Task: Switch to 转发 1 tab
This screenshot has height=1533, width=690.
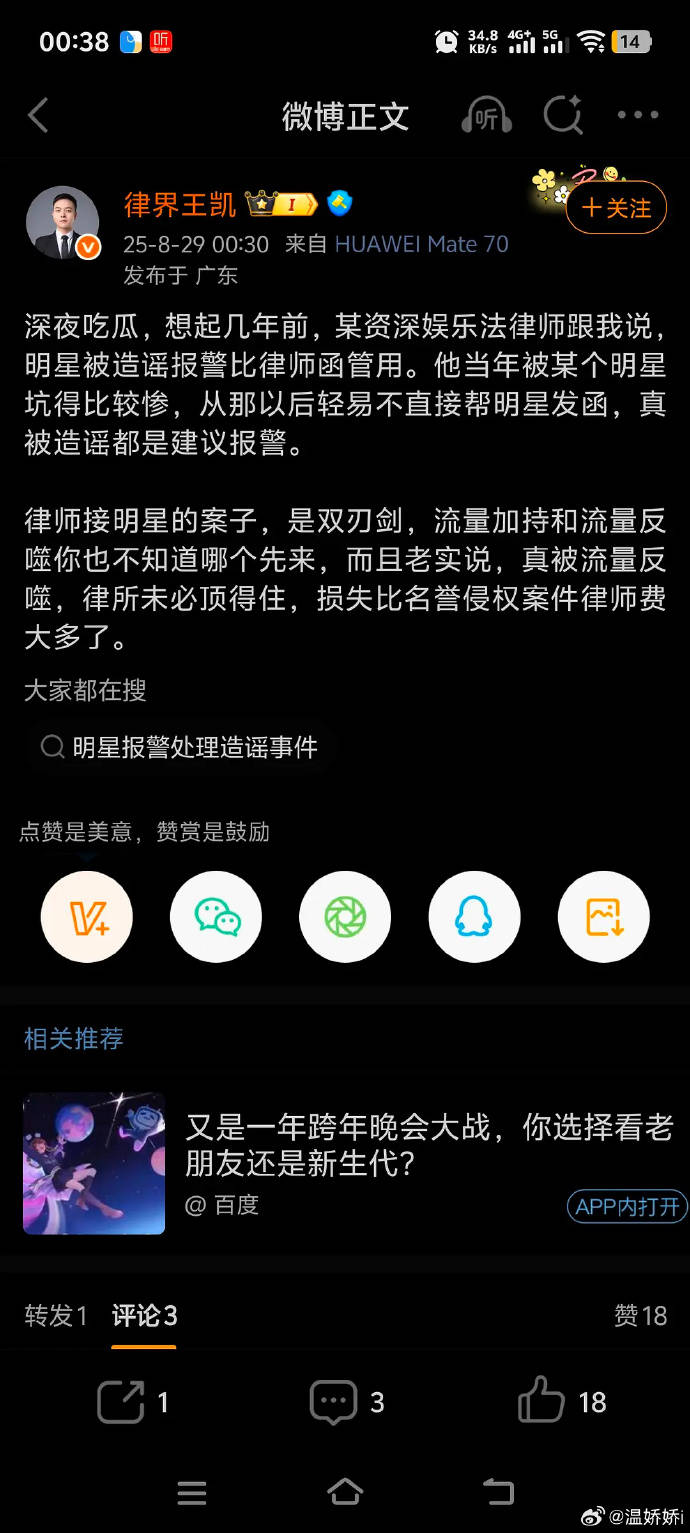Action: coord(56,1316)
